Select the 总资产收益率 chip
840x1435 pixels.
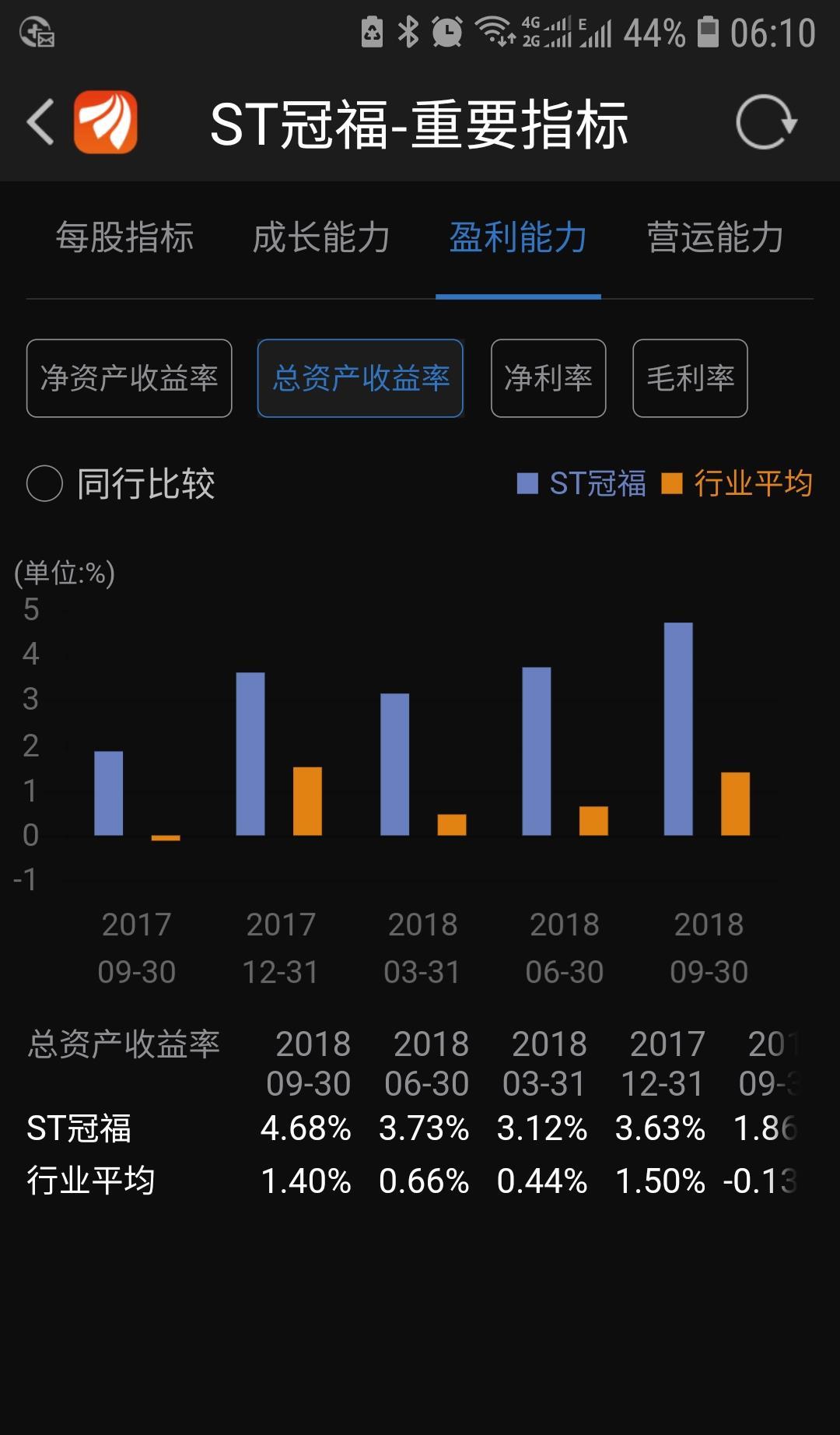click(360, 378)
